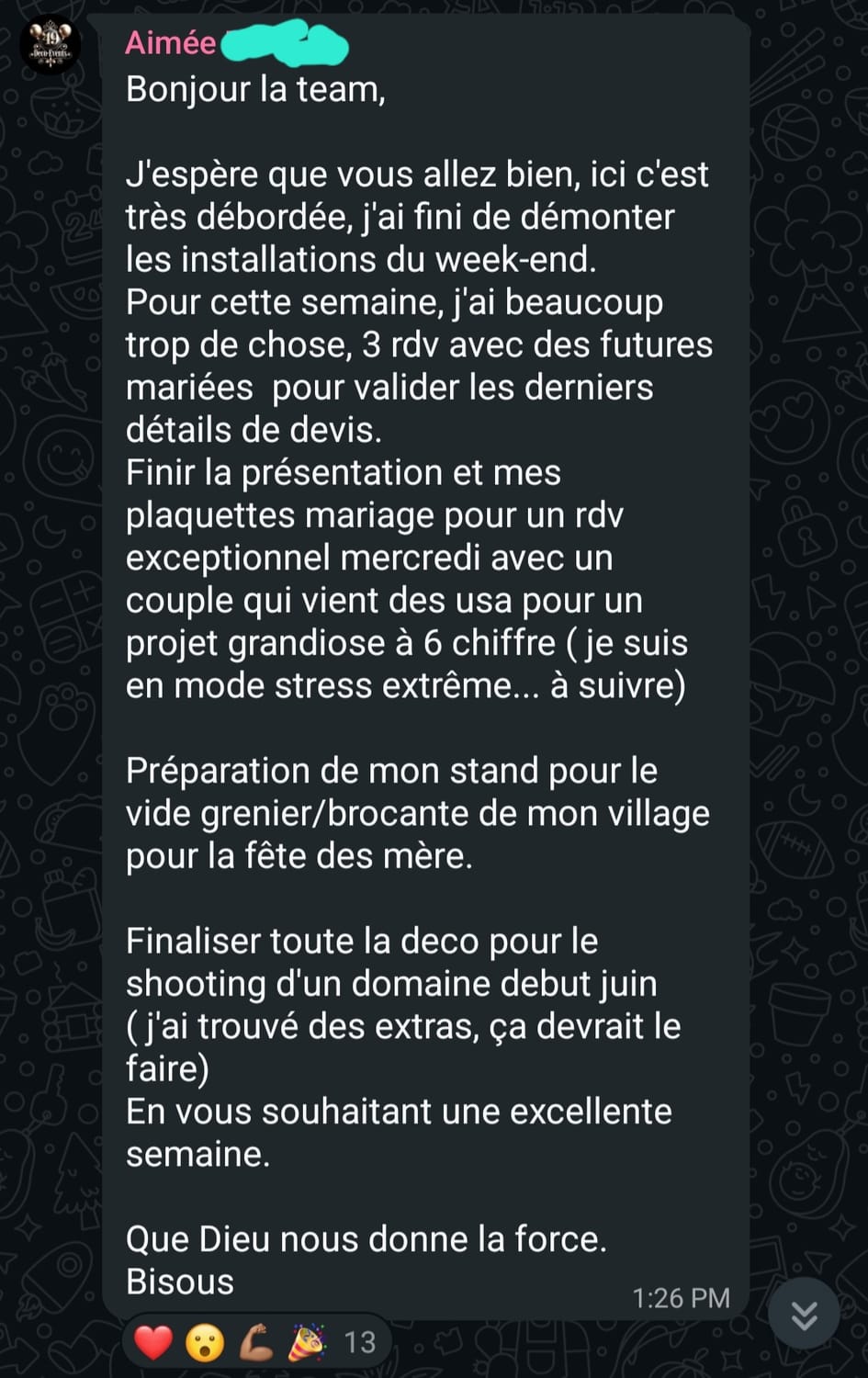Tap the sender name Aimée
The height and width of the screenshot is (1378, 868).
coord(171,43)
